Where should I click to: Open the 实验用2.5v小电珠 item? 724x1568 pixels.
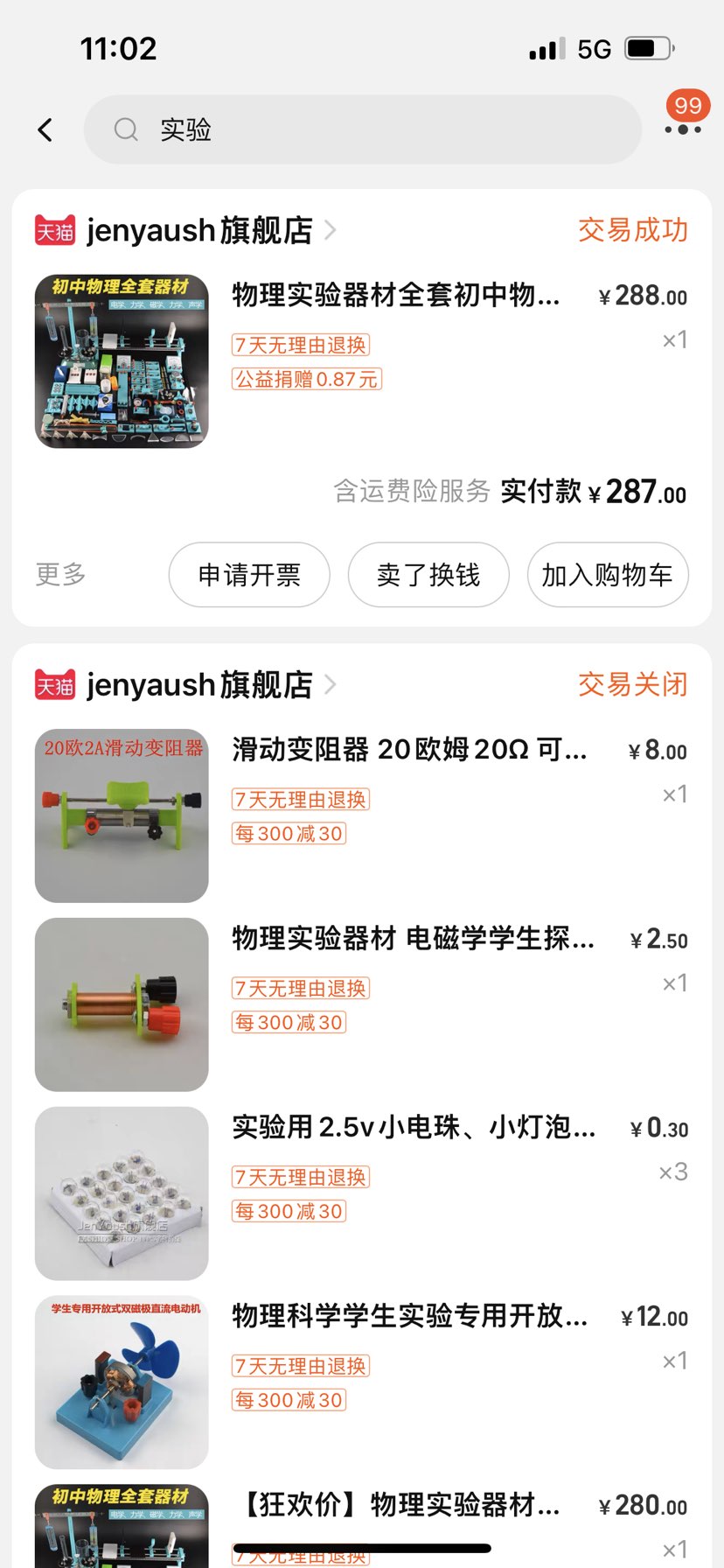tap(413, 1127)
